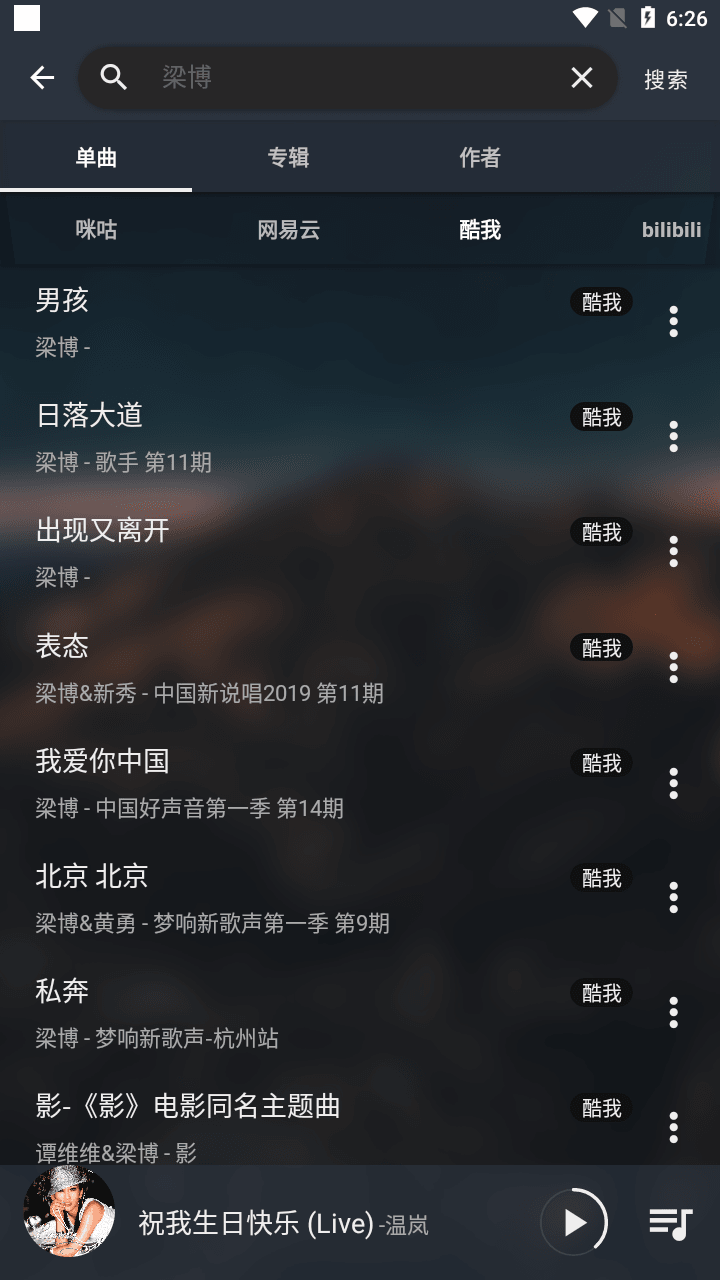Switch source to bilibili

pyautogui.click(x=672, y=229)
